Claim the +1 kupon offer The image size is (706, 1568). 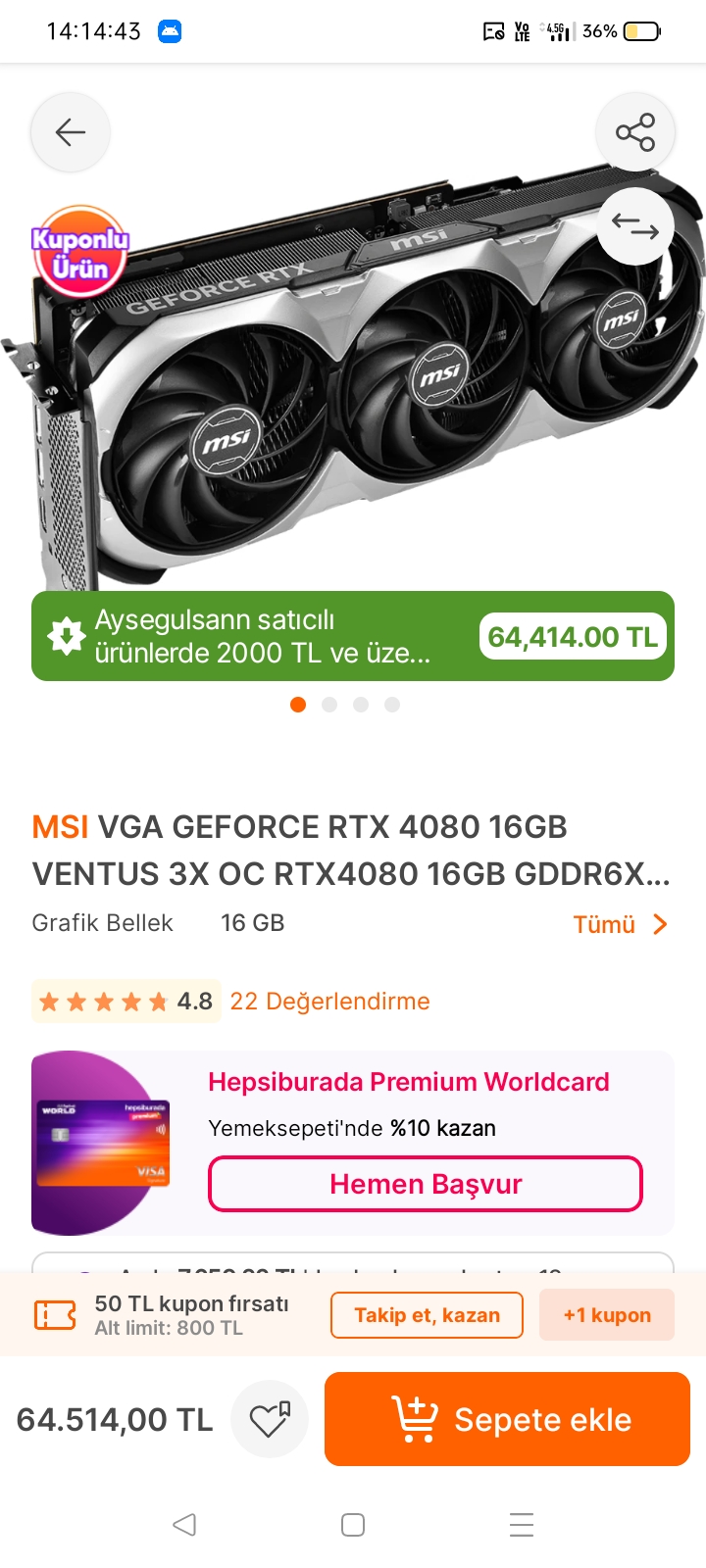606,1315
